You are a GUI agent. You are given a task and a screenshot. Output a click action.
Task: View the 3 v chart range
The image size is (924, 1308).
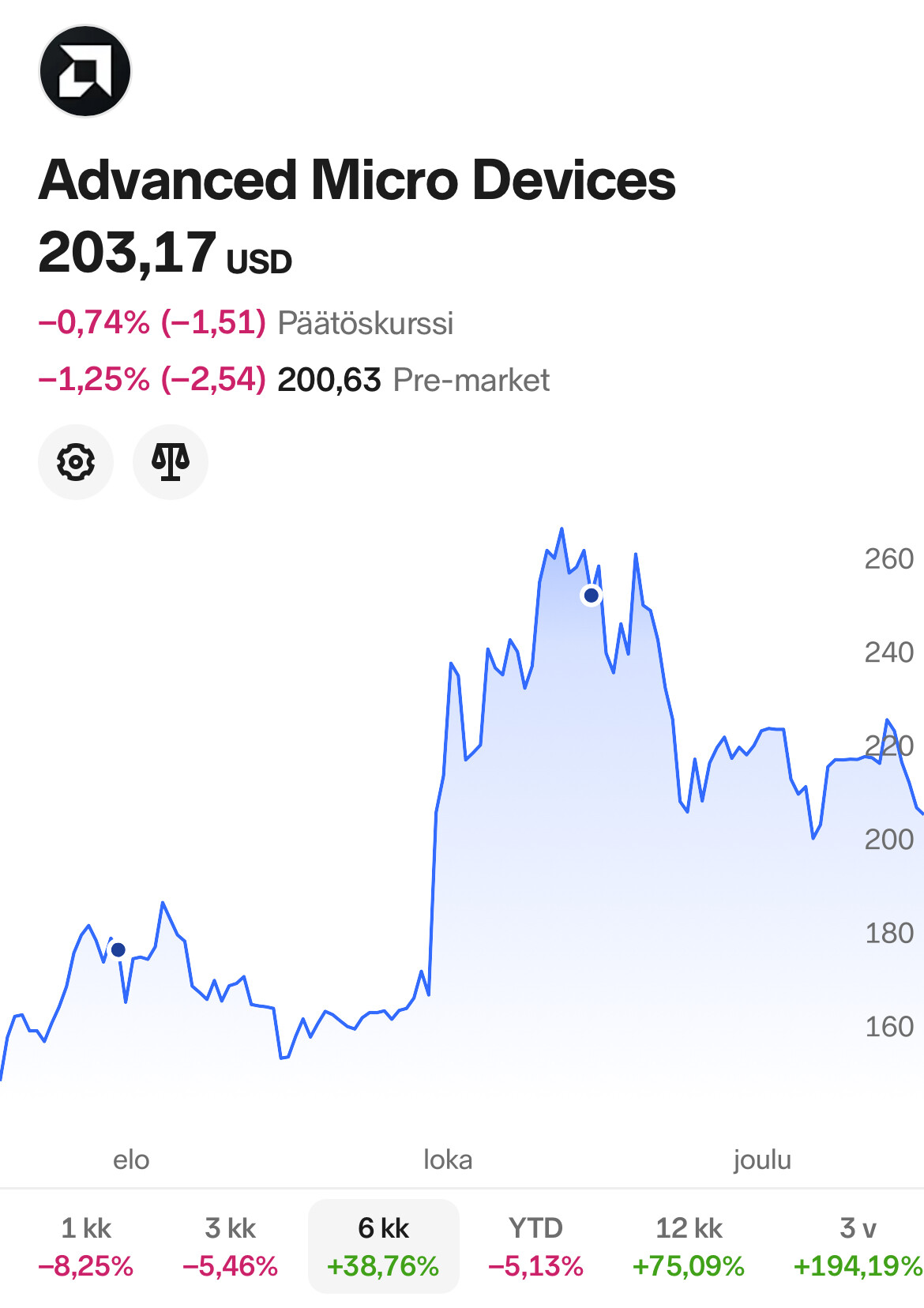(858, 1246)
